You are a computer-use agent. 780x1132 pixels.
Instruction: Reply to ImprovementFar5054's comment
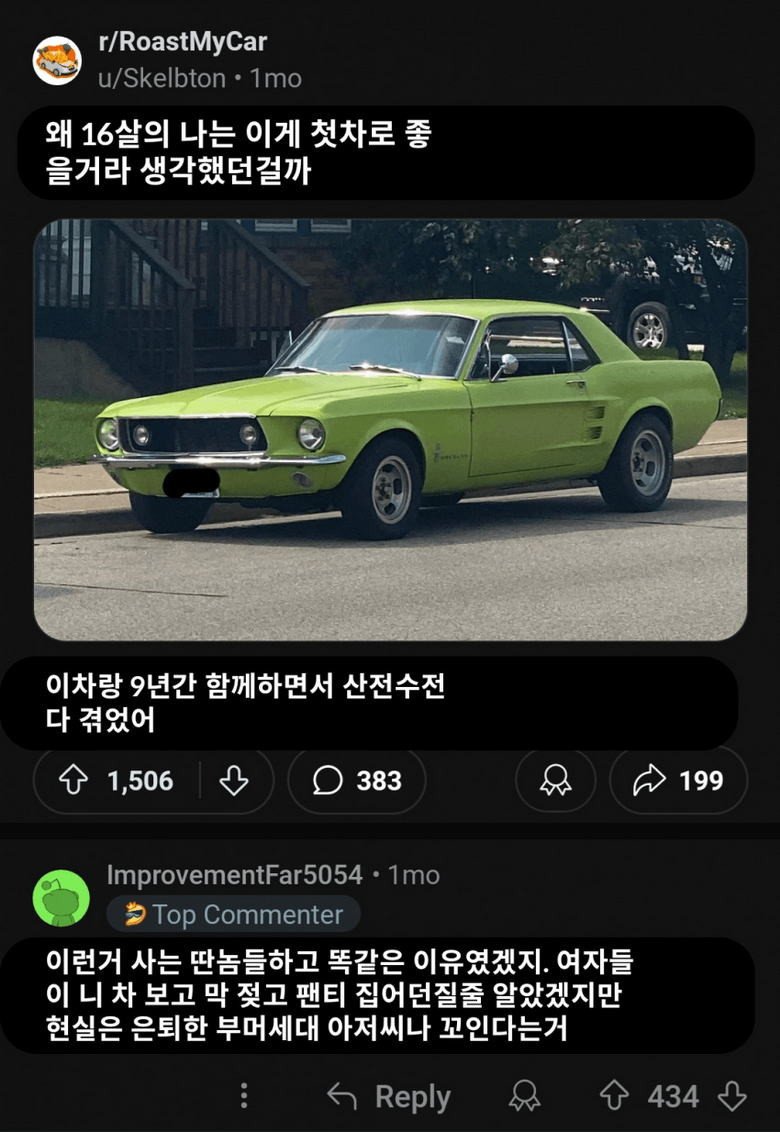389,1097
